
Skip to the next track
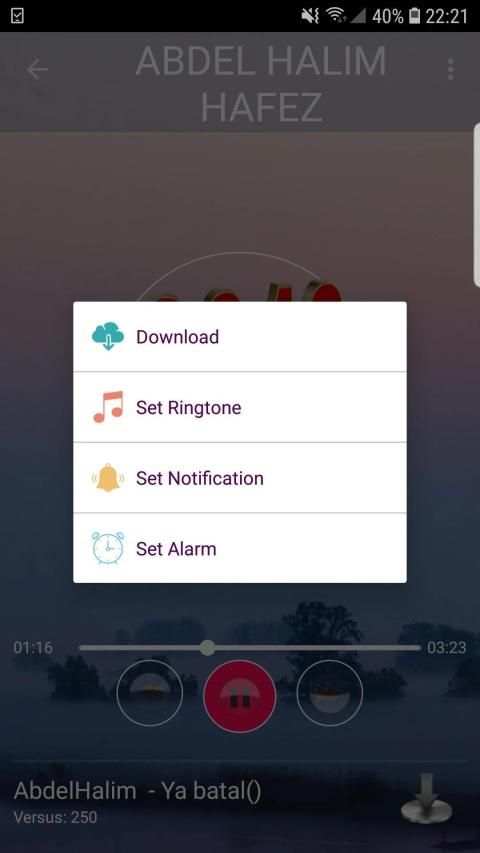(x=329, y=693)
